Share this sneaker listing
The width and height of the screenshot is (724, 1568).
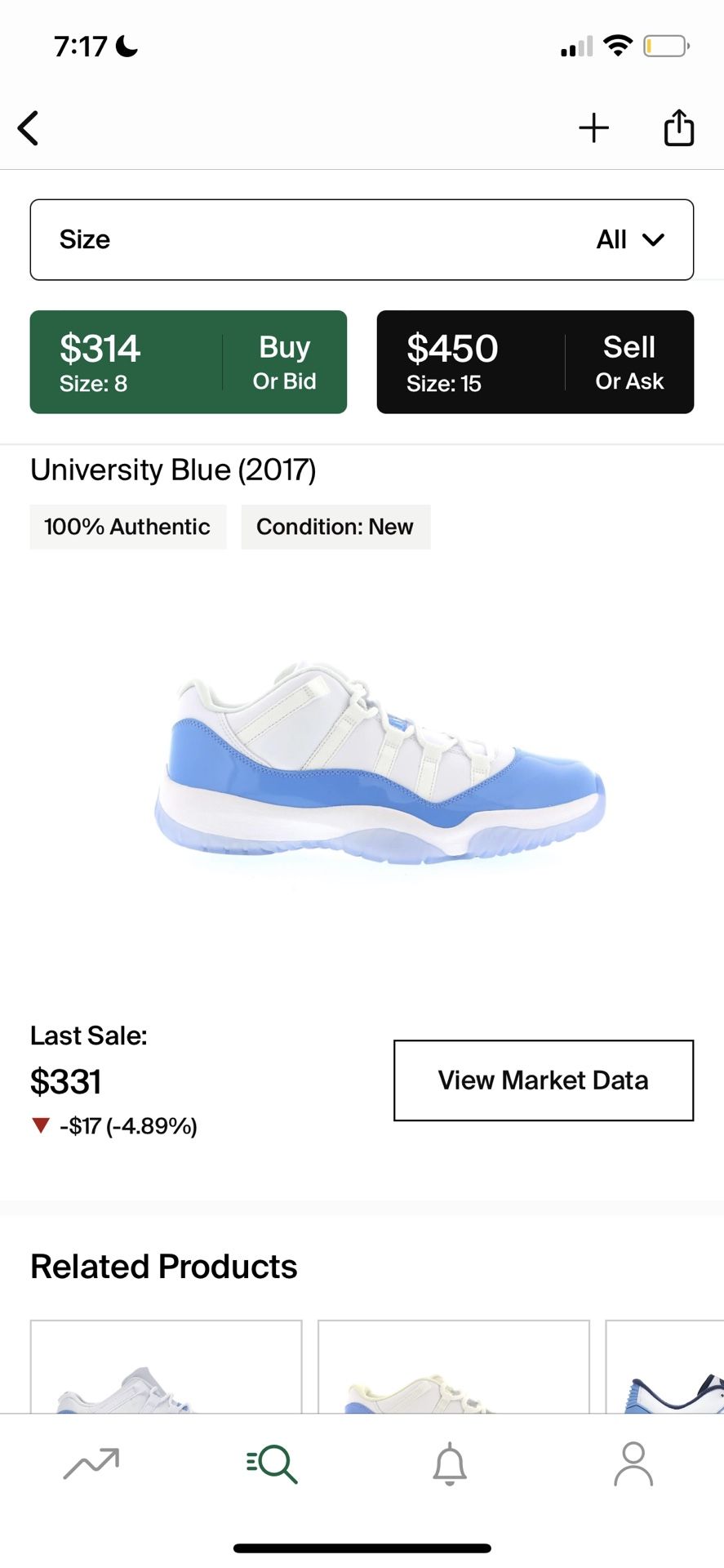click(678, 127)
